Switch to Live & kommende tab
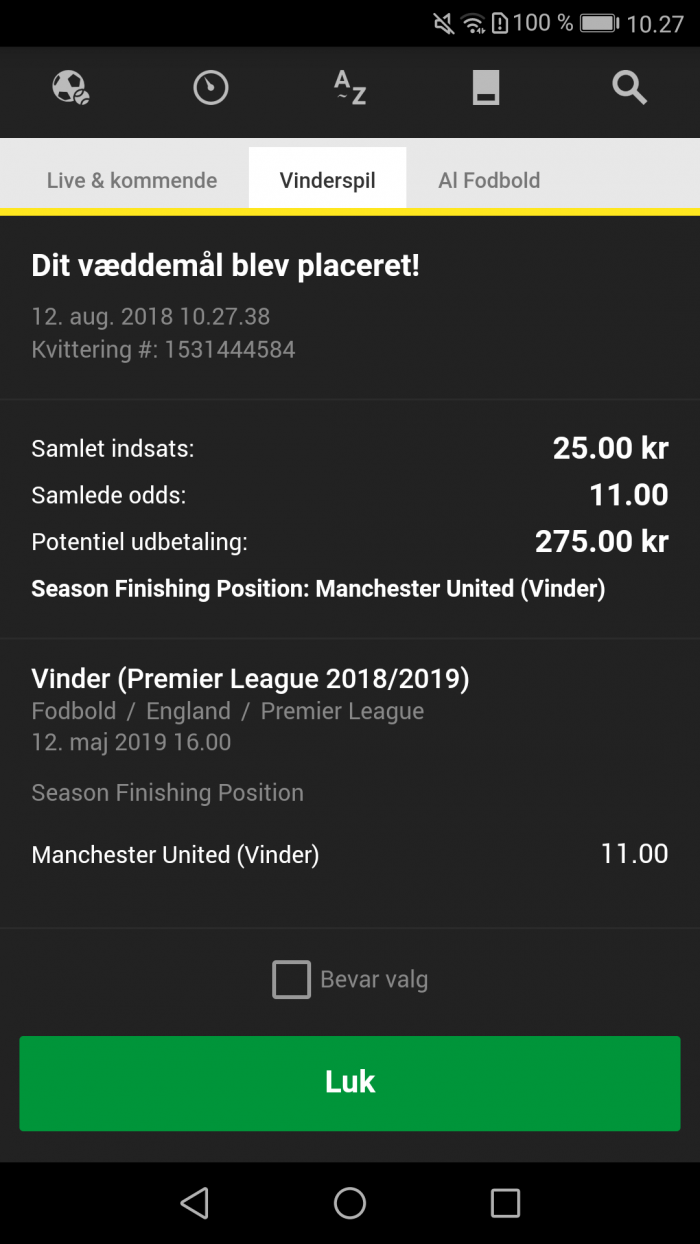700x1244 pixels. (x=132, y=181)
